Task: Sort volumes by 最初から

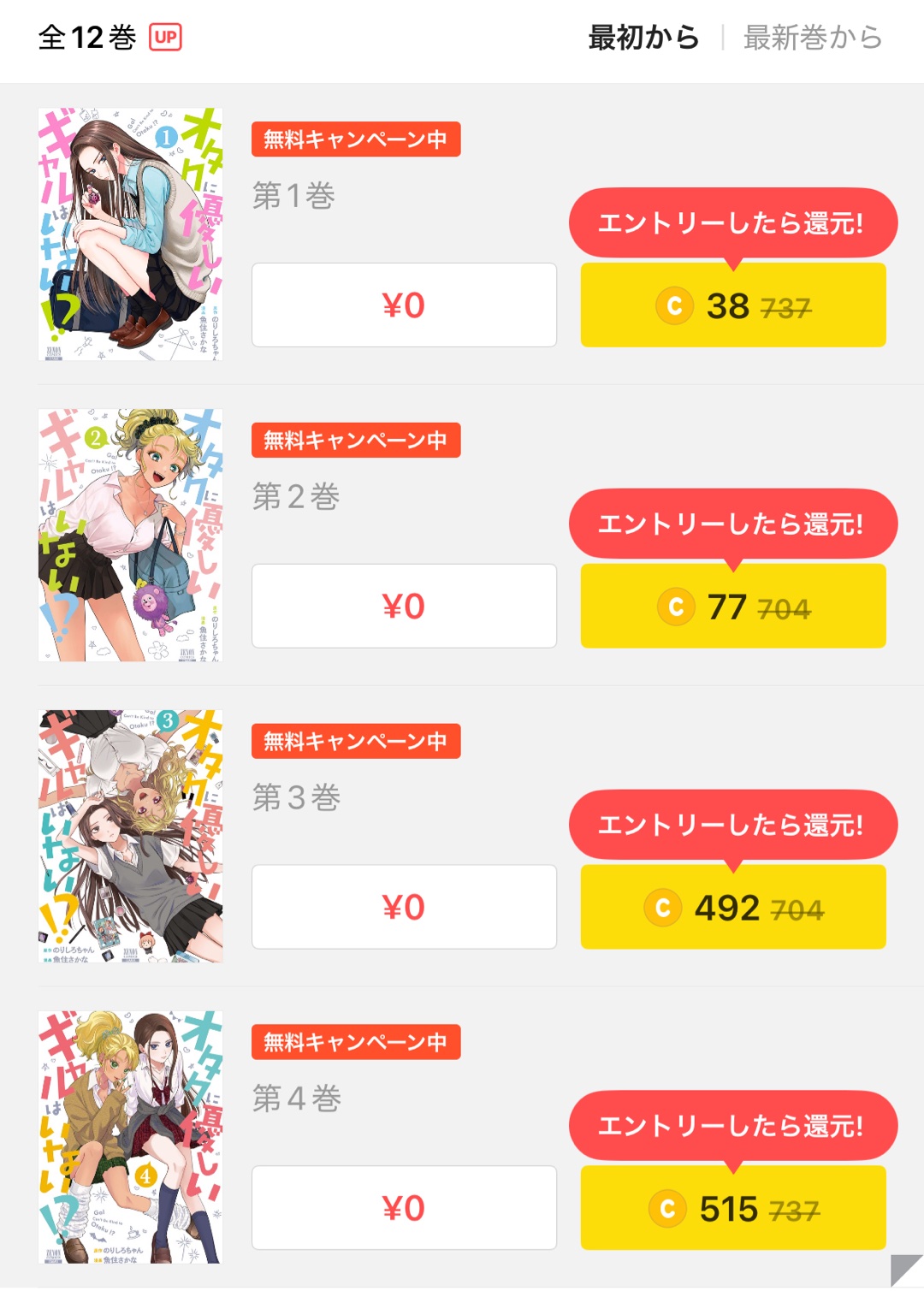Action: [643, 38]
